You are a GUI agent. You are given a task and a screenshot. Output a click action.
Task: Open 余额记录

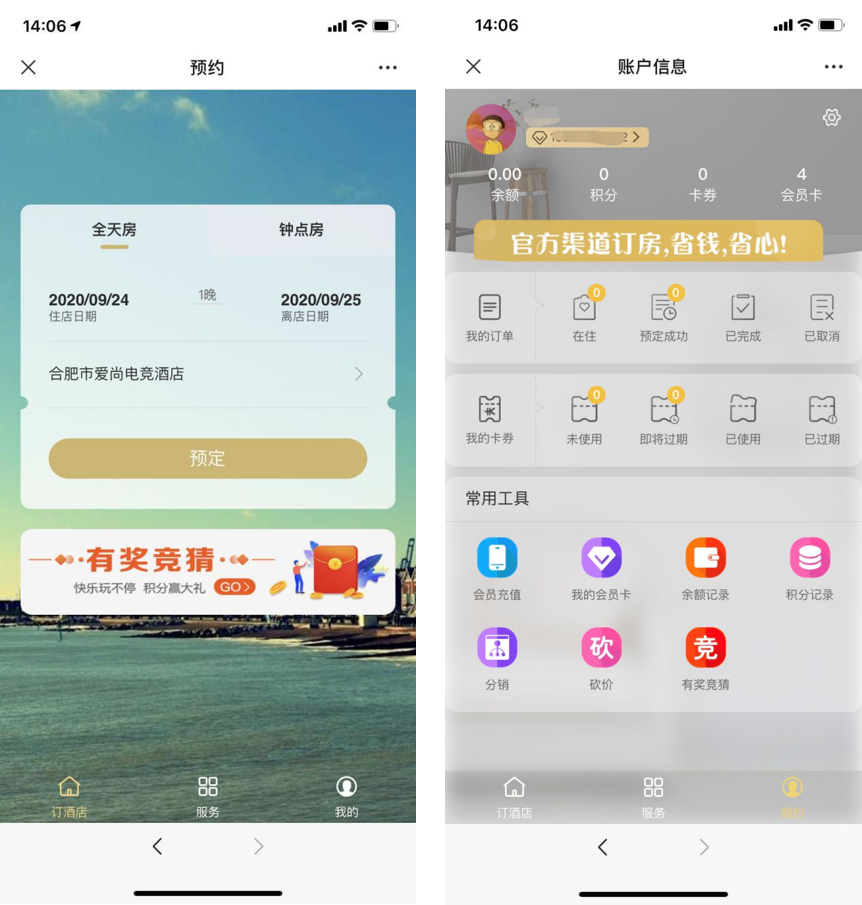click(705, 569)
